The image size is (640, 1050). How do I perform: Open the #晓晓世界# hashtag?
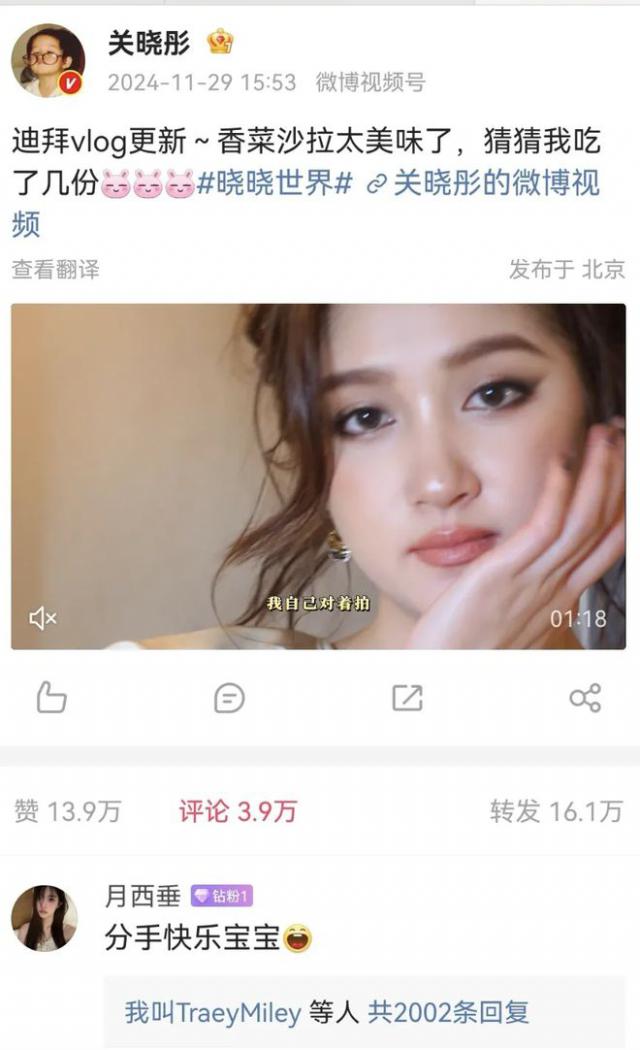coord(274,184)
